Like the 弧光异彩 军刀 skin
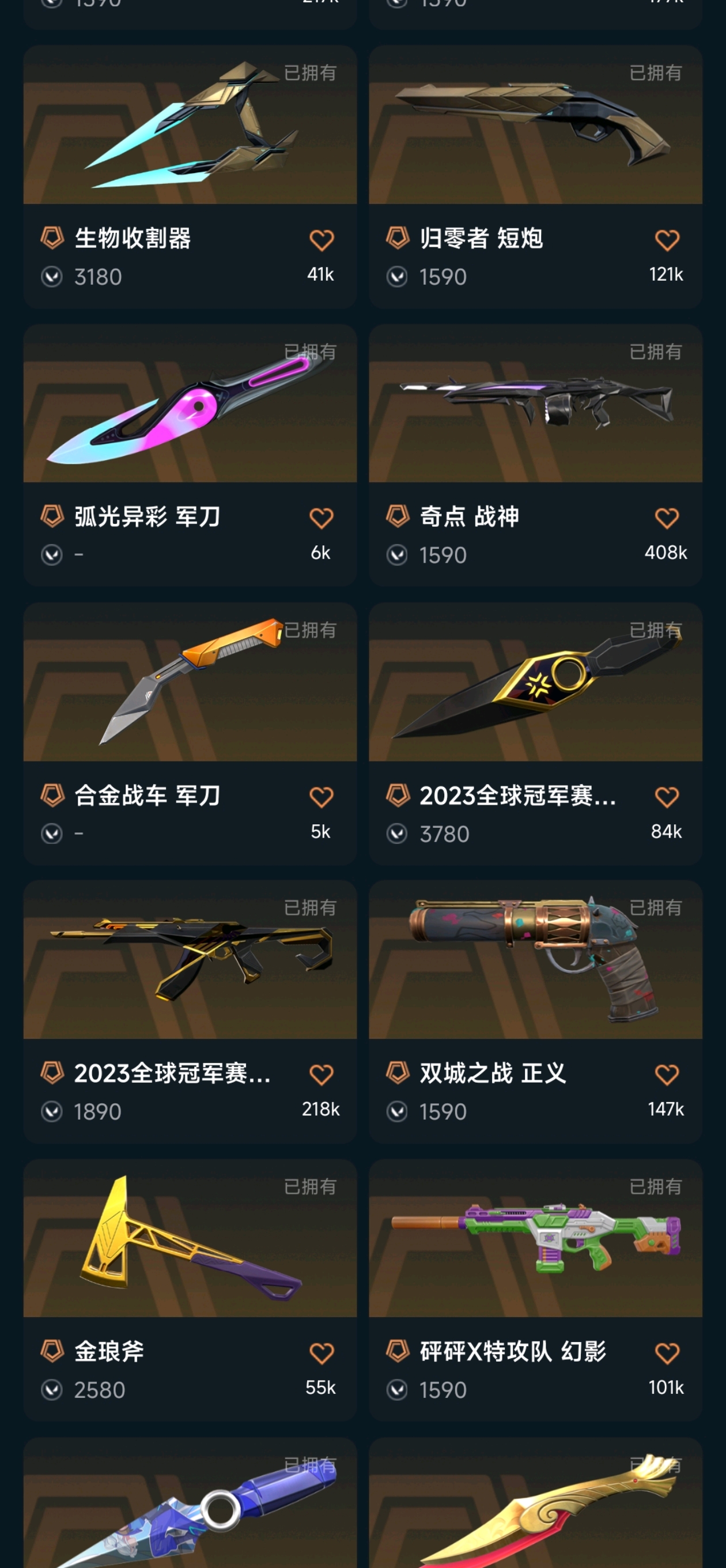The image size is (726, 1568). coord(322,519)
